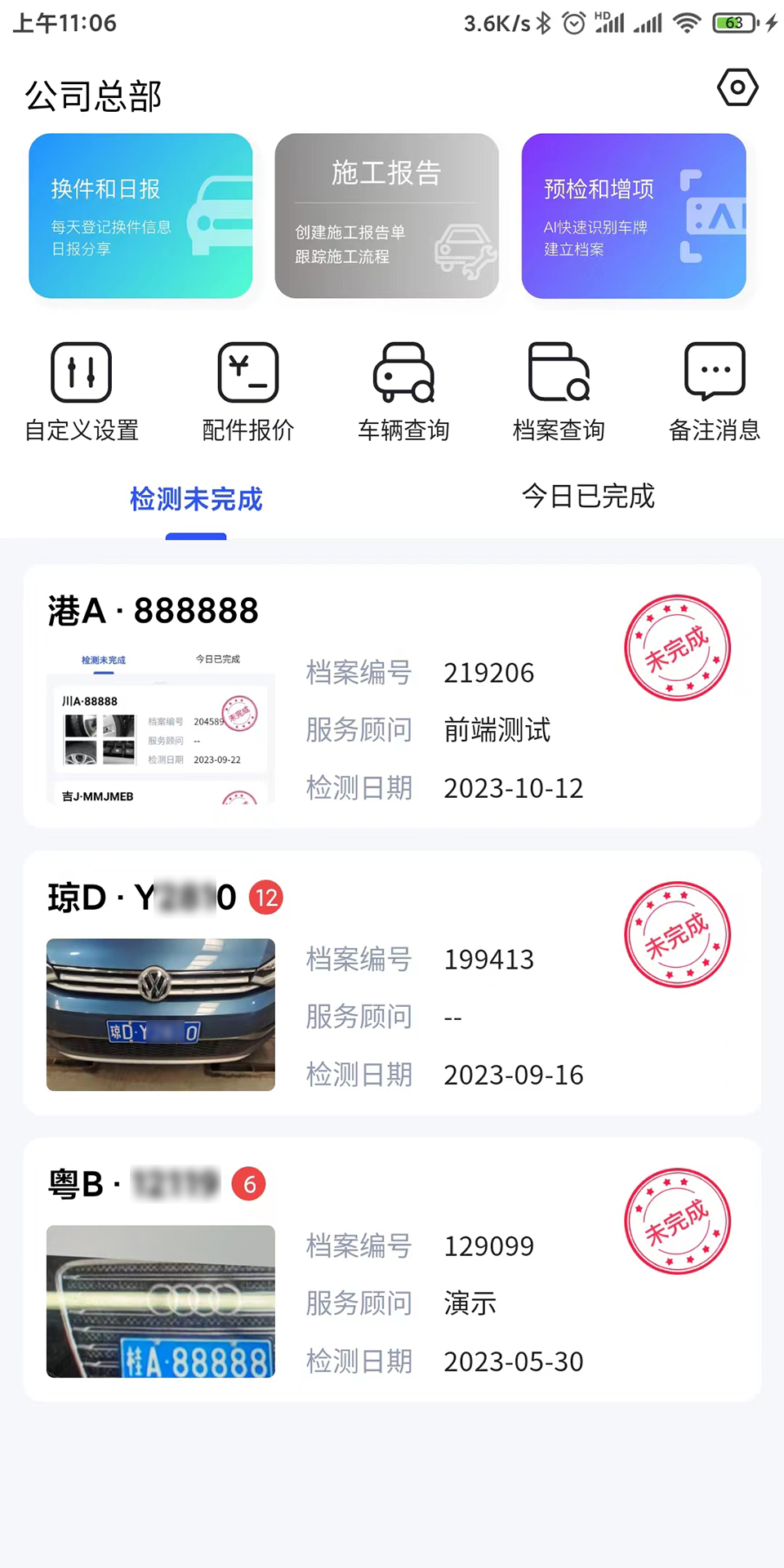This screenshot has width=784, height=1568.
Task: Open the 桂A·88888 Audi plate thumbnail
Action: coord(160,1302)
